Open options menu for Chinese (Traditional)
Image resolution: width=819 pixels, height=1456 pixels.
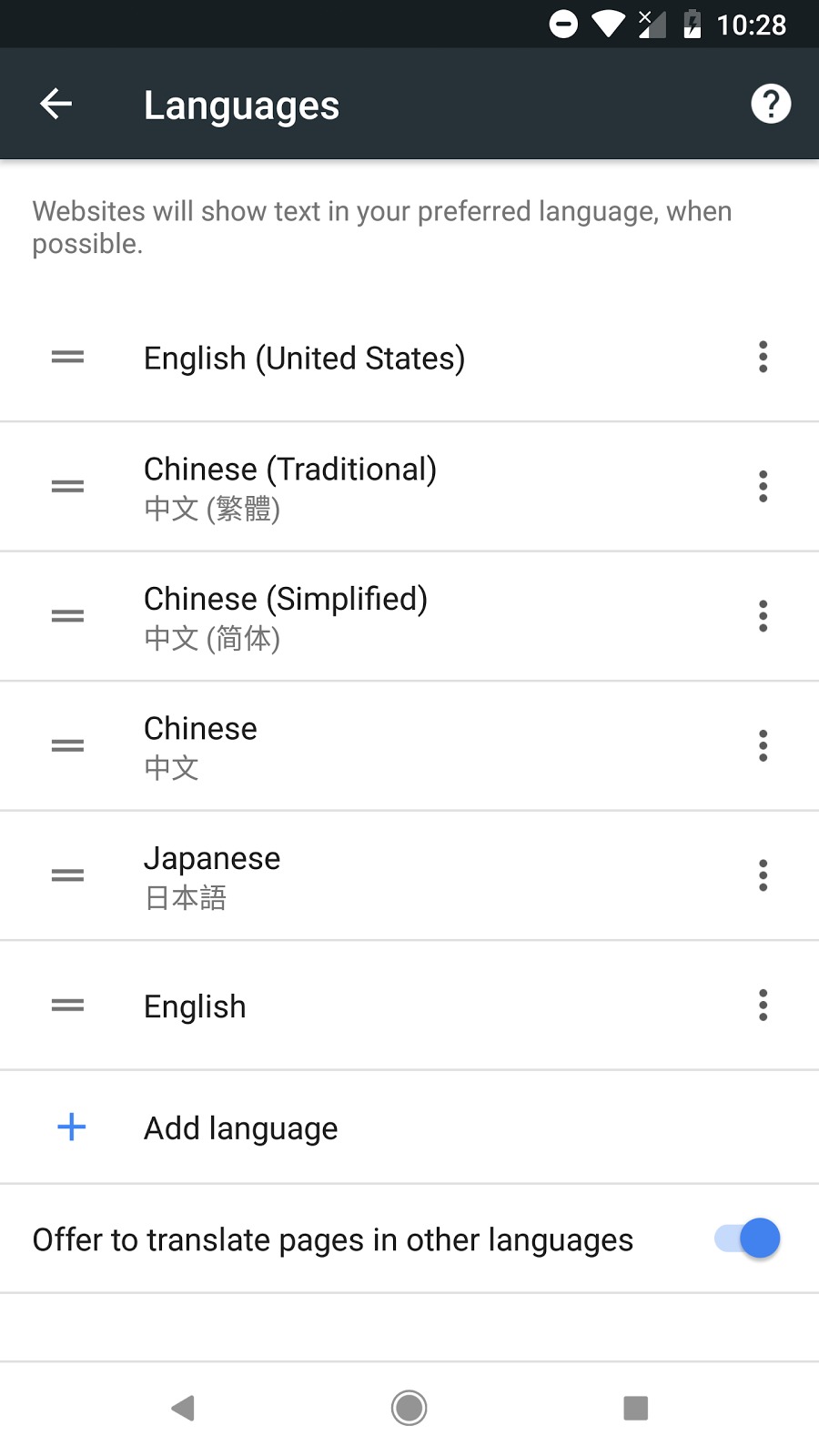tap(763, 486)
